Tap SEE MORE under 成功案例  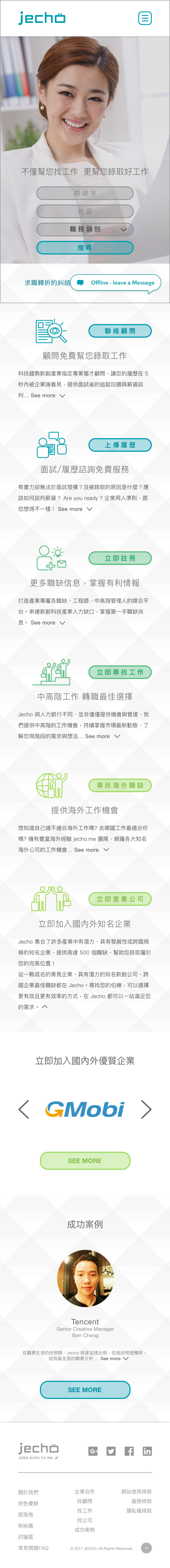pyautogui.click(x=85, y=1390)
